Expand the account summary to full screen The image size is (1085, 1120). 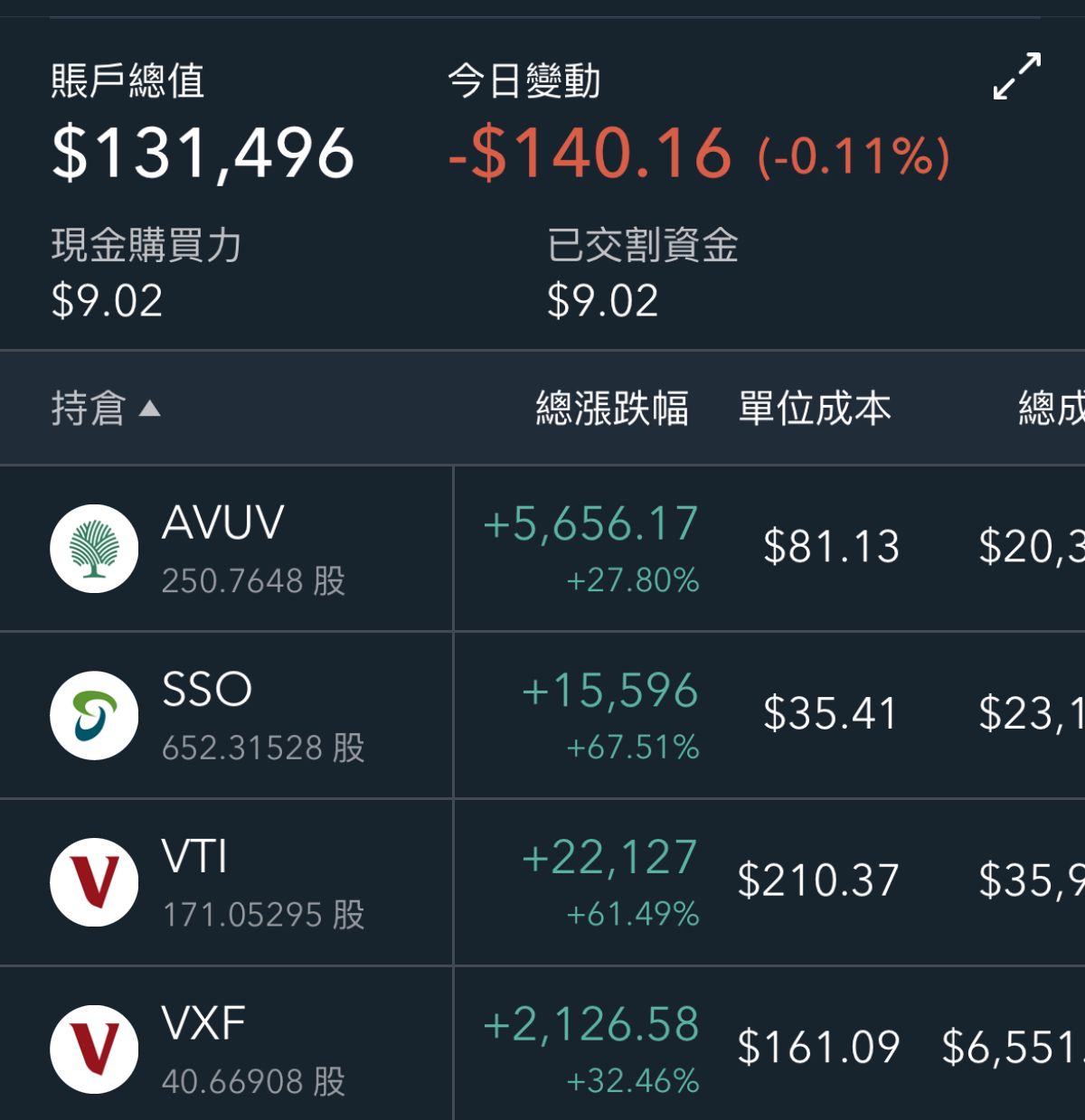tap(1016, 76)
